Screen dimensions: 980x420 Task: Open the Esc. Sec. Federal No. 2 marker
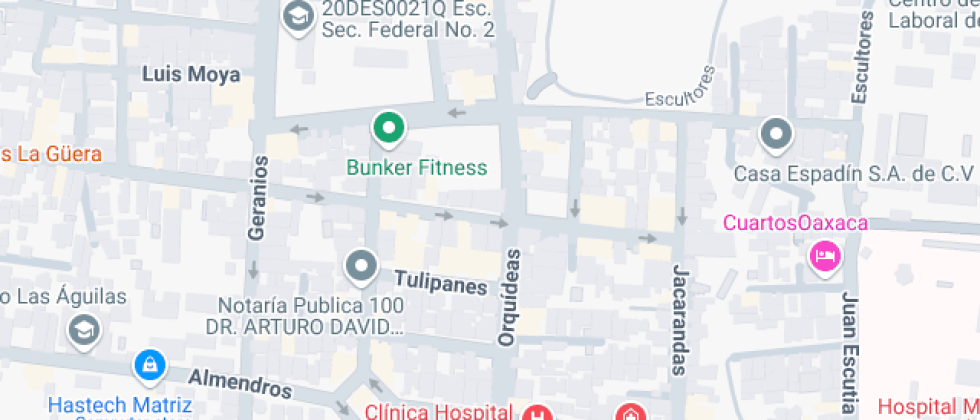pyautogui.click(x=297, y=16)
